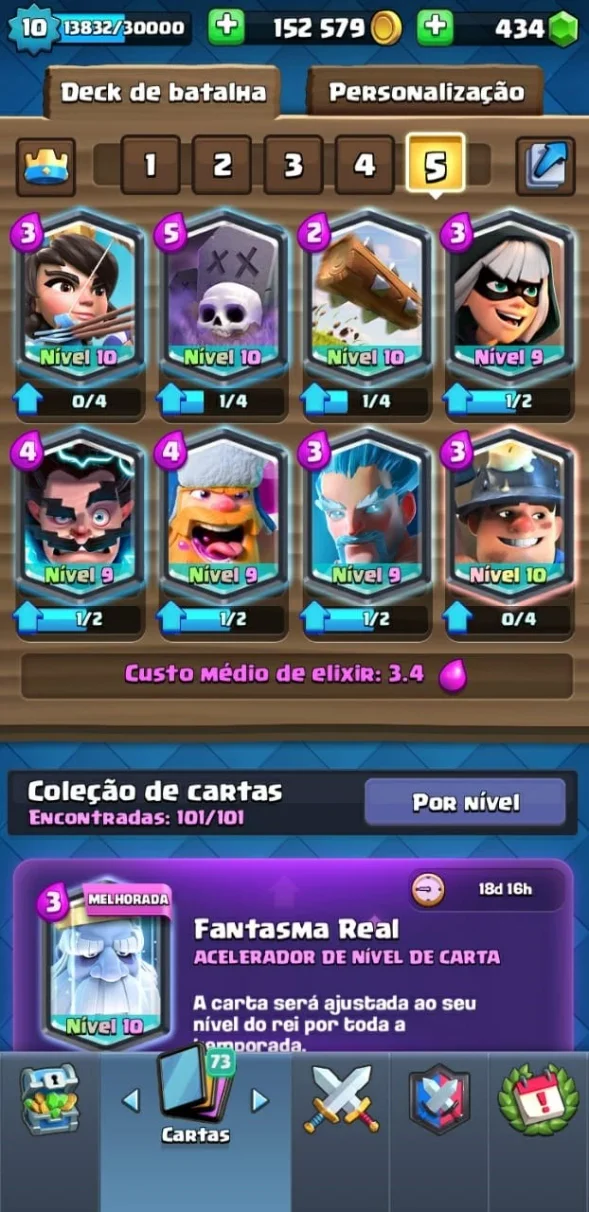Select battle deck slot 3
Screen dimensions: 589x1212
pos(293,165)
